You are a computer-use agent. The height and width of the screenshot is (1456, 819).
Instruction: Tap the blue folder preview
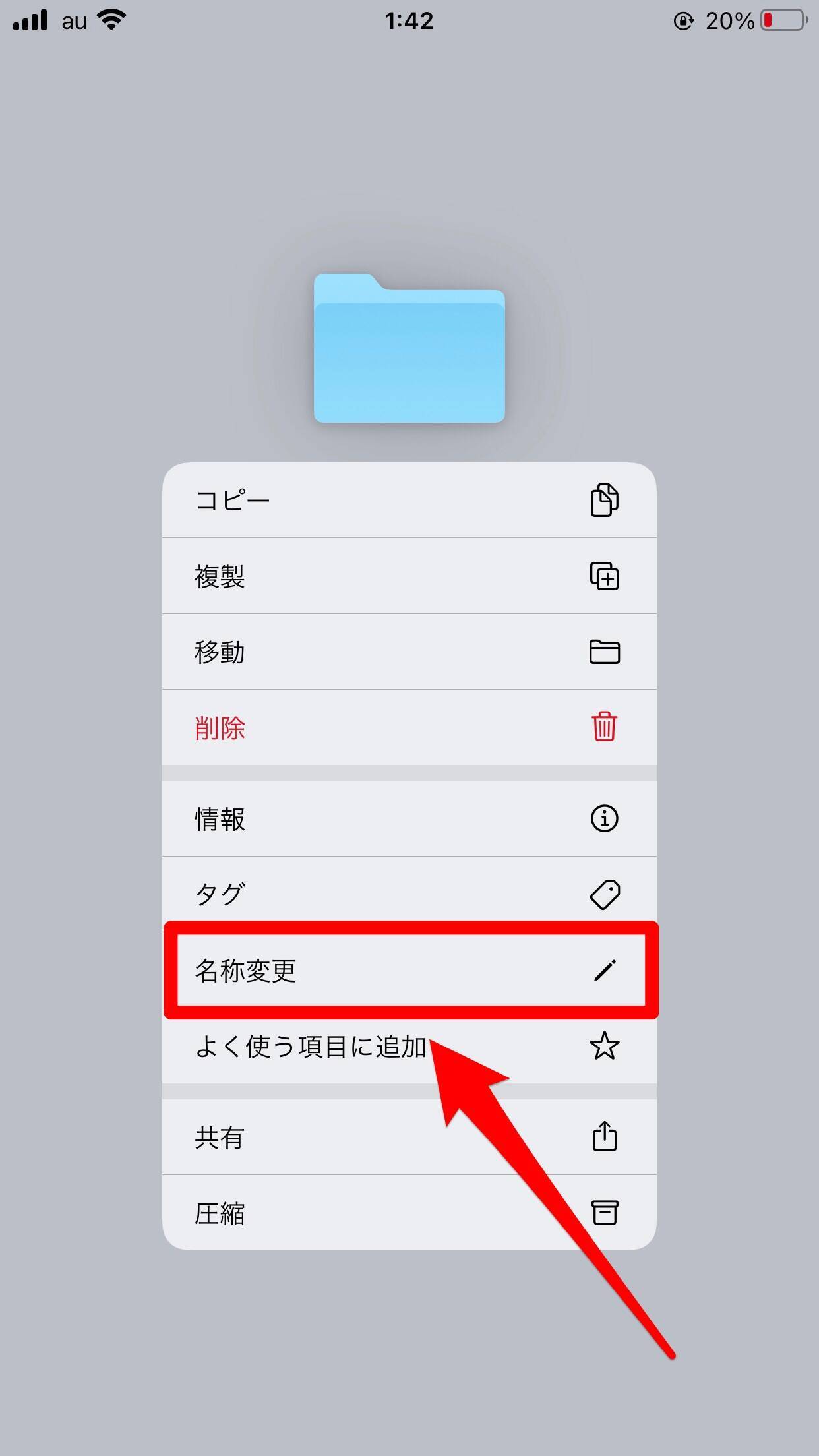click(409, 349)
